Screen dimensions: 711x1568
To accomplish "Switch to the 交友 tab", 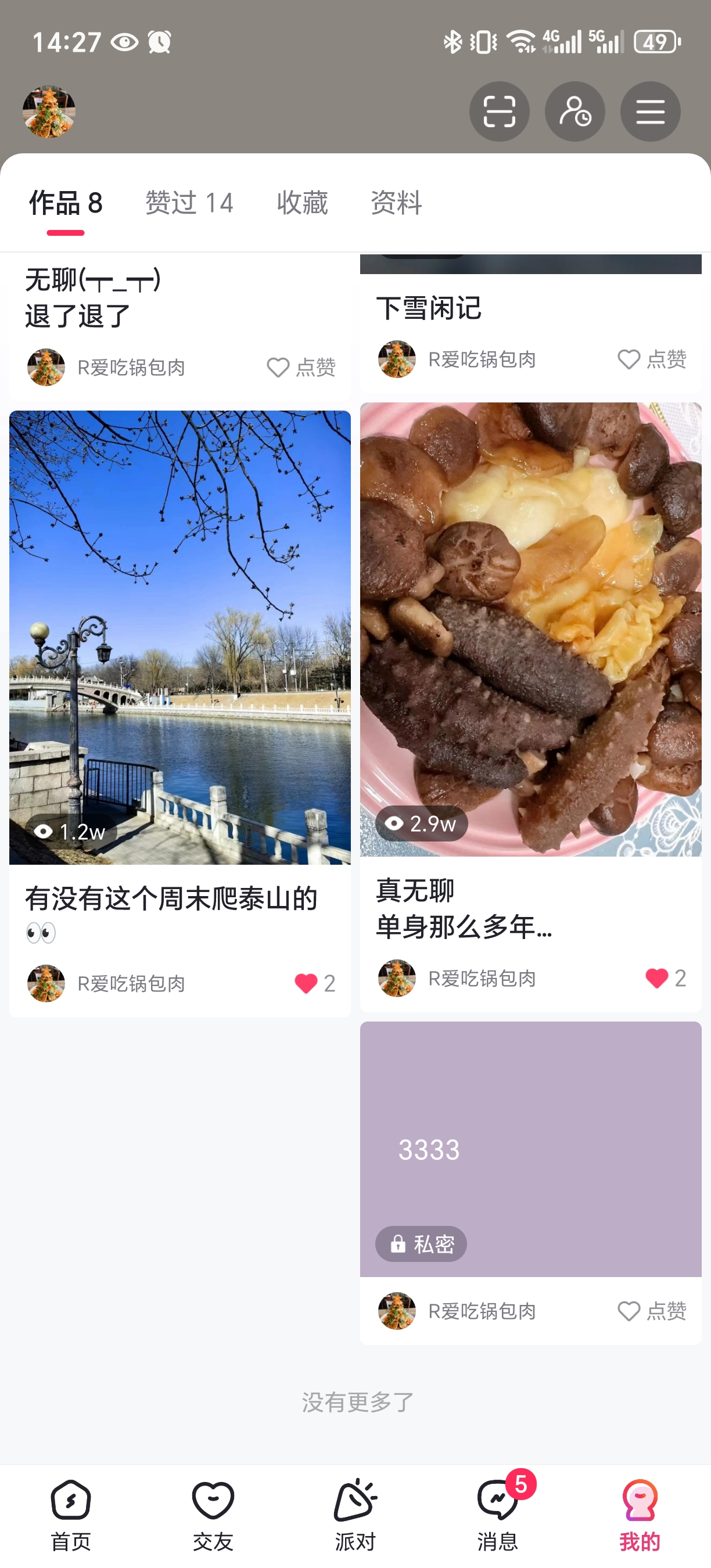I will tap(213, 1516).
